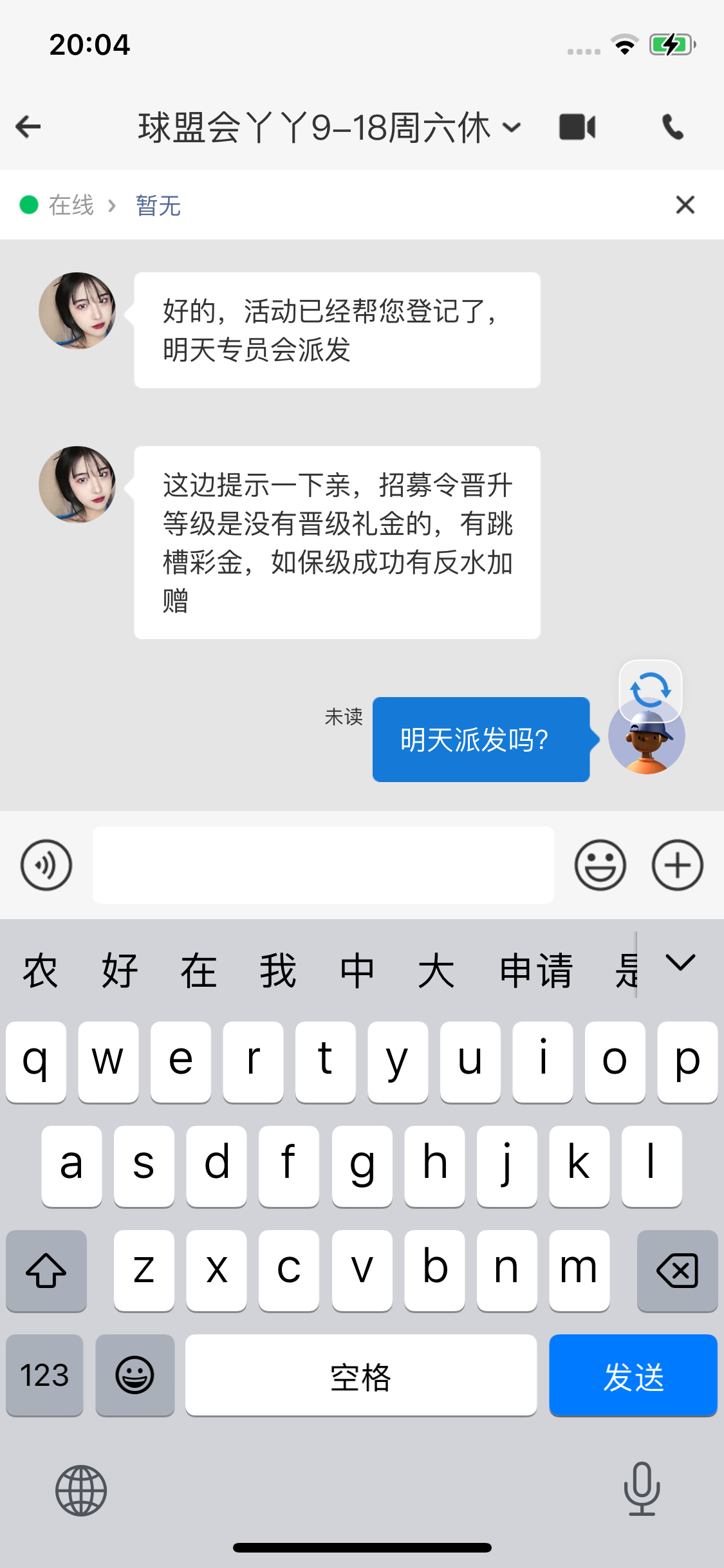The width and height of the screenshot is (724, 1568).
Task: Select the suggestion 申请
Action: pos(536,970)
